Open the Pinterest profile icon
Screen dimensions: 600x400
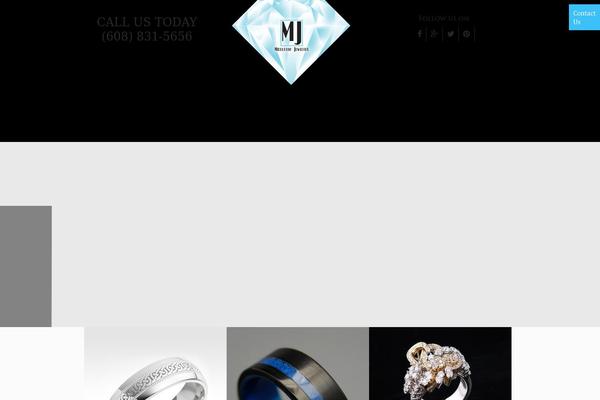[466, 34]
